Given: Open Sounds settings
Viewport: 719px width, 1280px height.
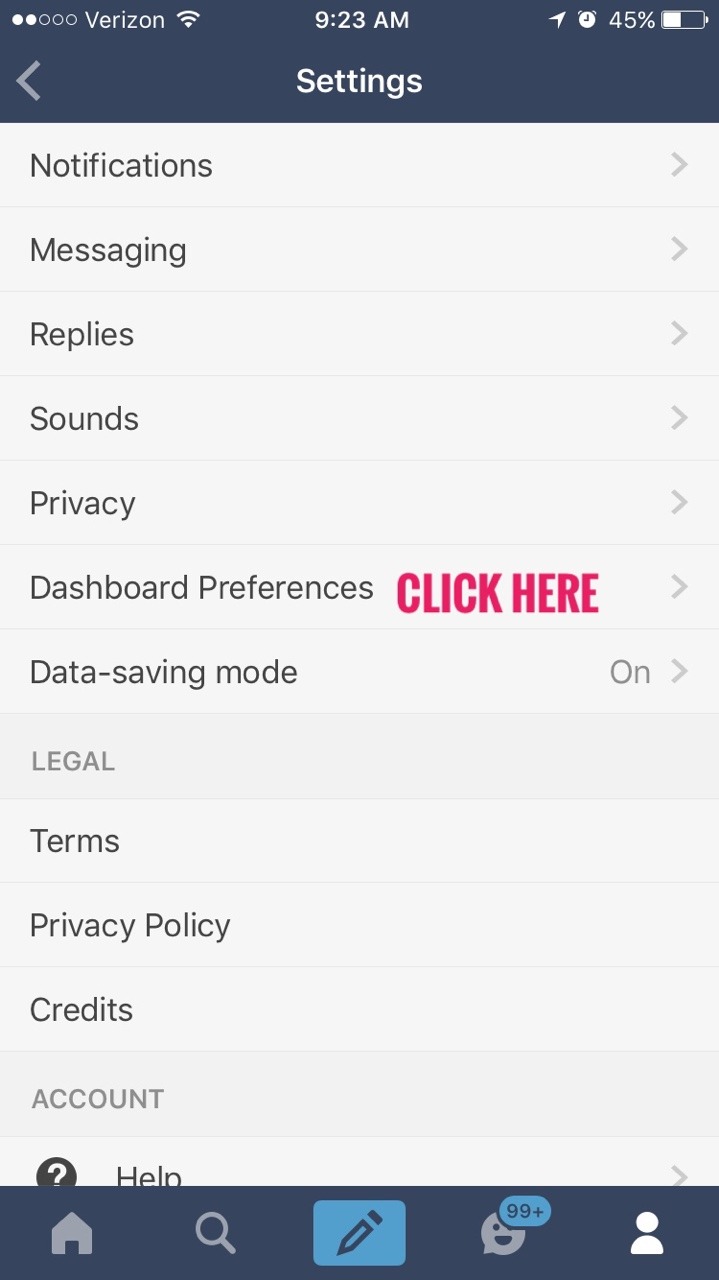Looking at the screenshot, I should point(359,418).
